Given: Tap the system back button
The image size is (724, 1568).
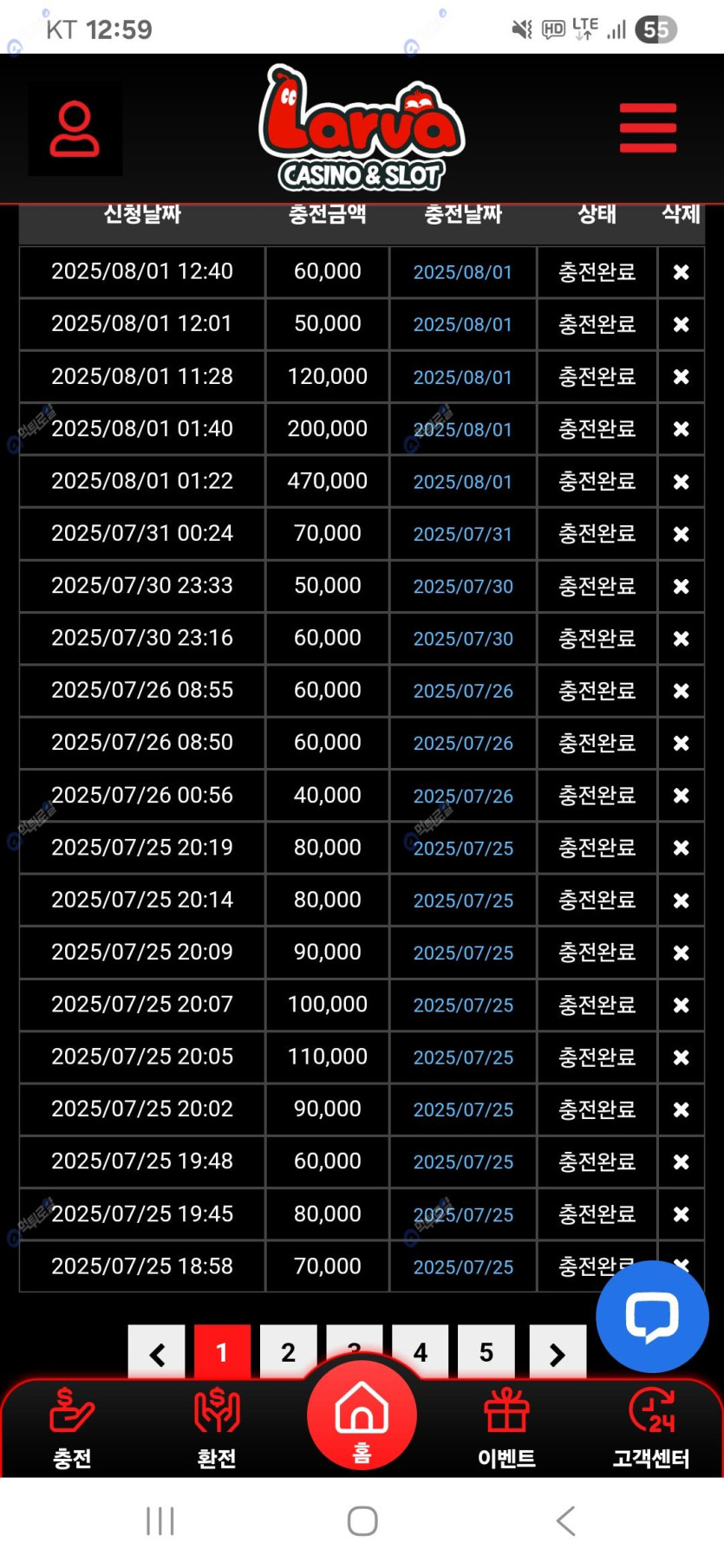Looking at the screenshot, I should (x=565, y=1520).
